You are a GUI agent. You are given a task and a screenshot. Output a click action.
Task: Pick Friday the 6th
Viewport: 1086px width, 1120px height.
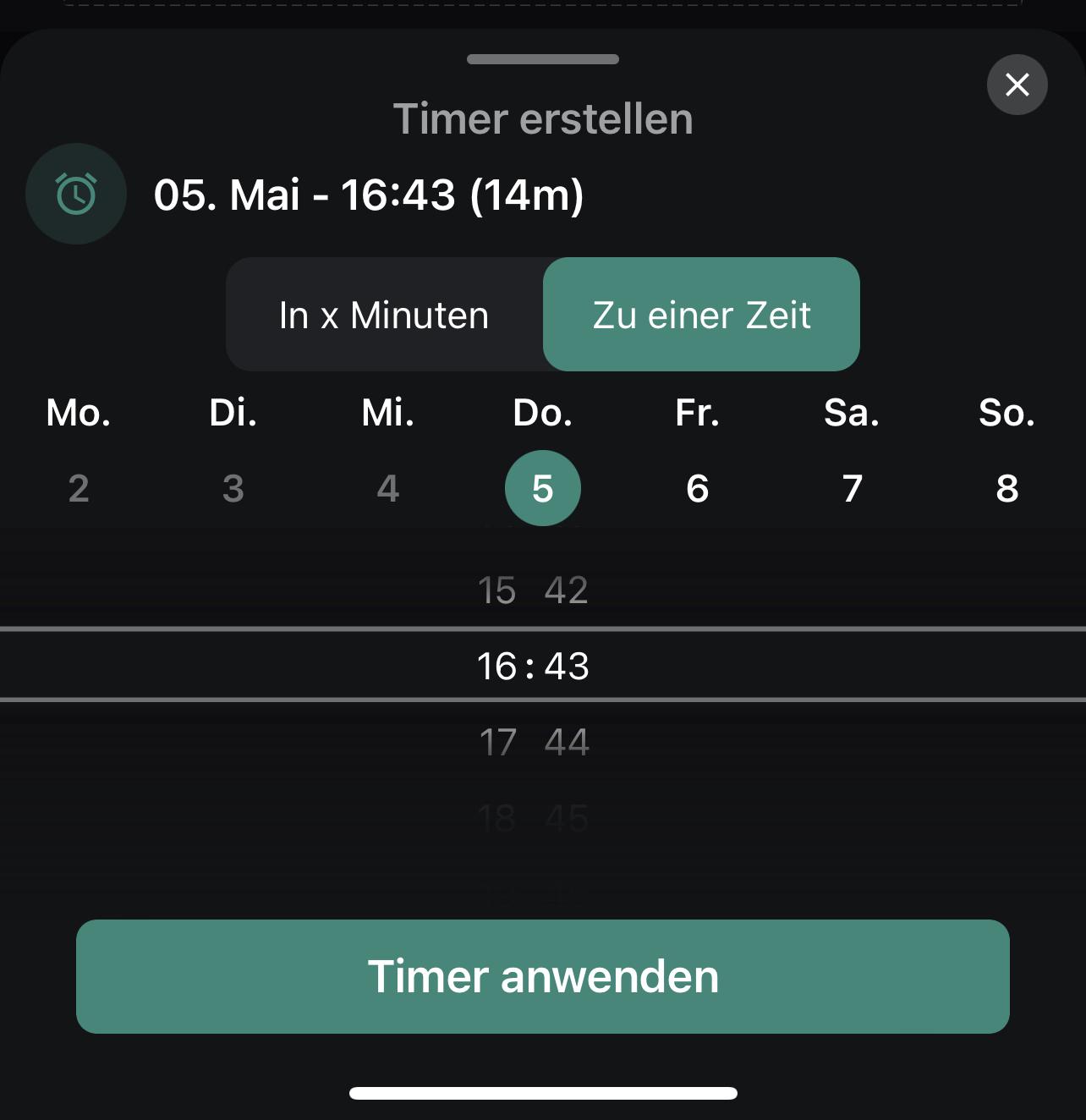pos(697,488)
